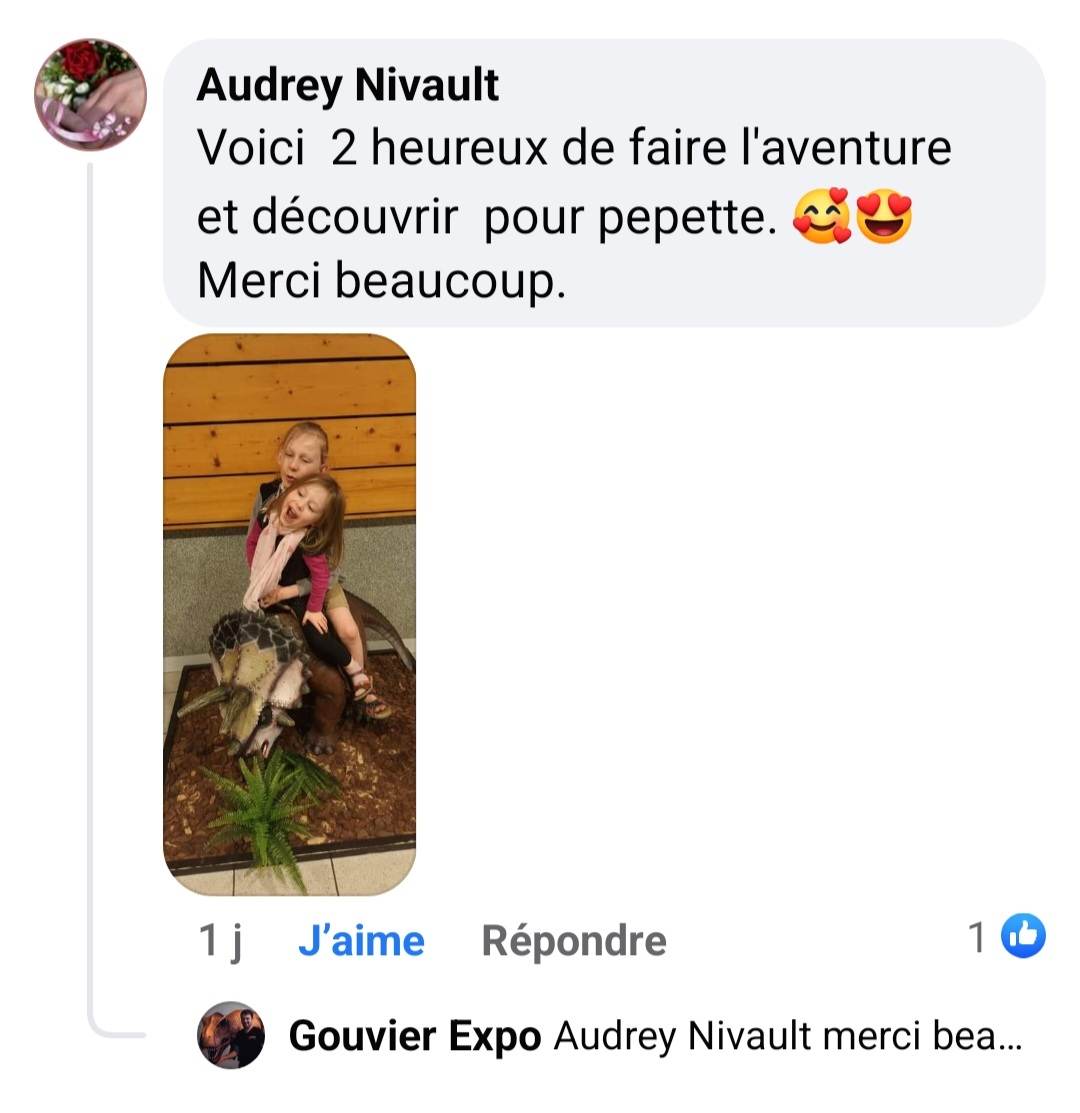Open the dinosaur photo attached to comment
This screenshot has height=1113, width=1080.
289,613
